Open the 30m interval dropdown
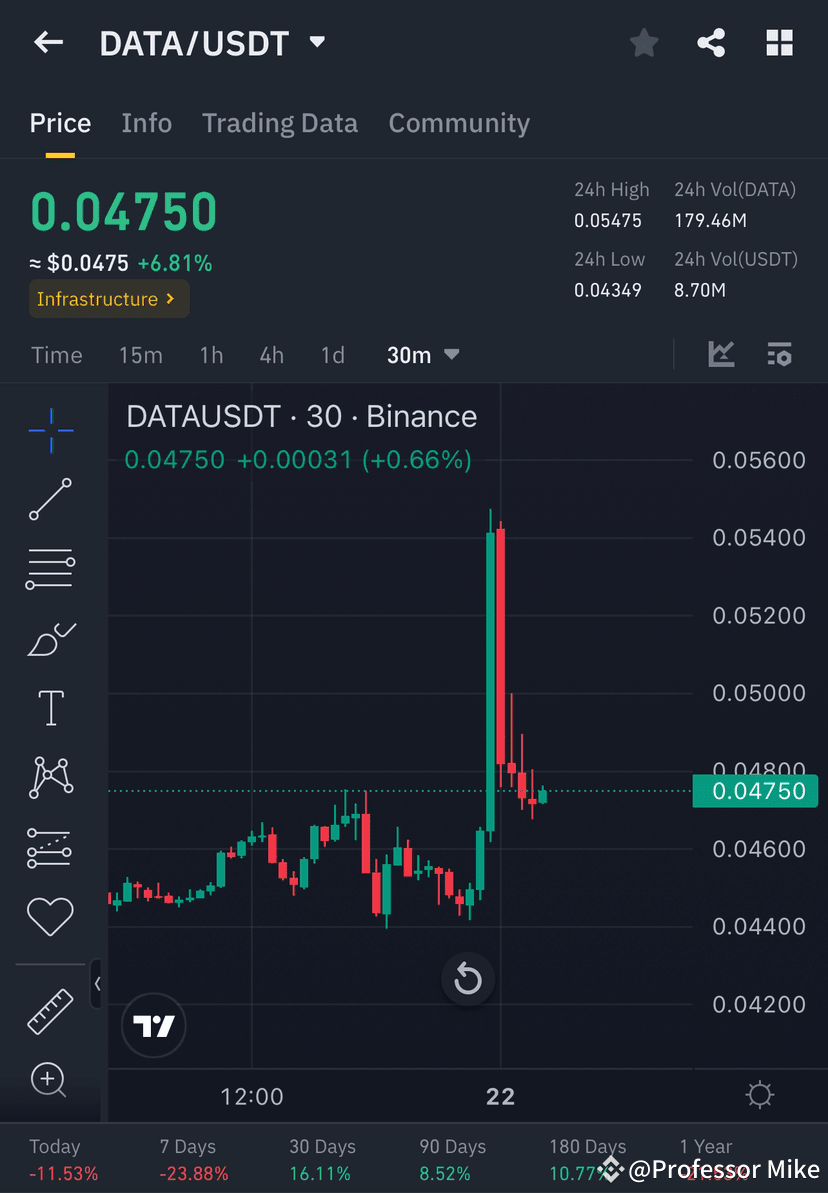The height and width of the screenshot is (1193, 828). 422,354
